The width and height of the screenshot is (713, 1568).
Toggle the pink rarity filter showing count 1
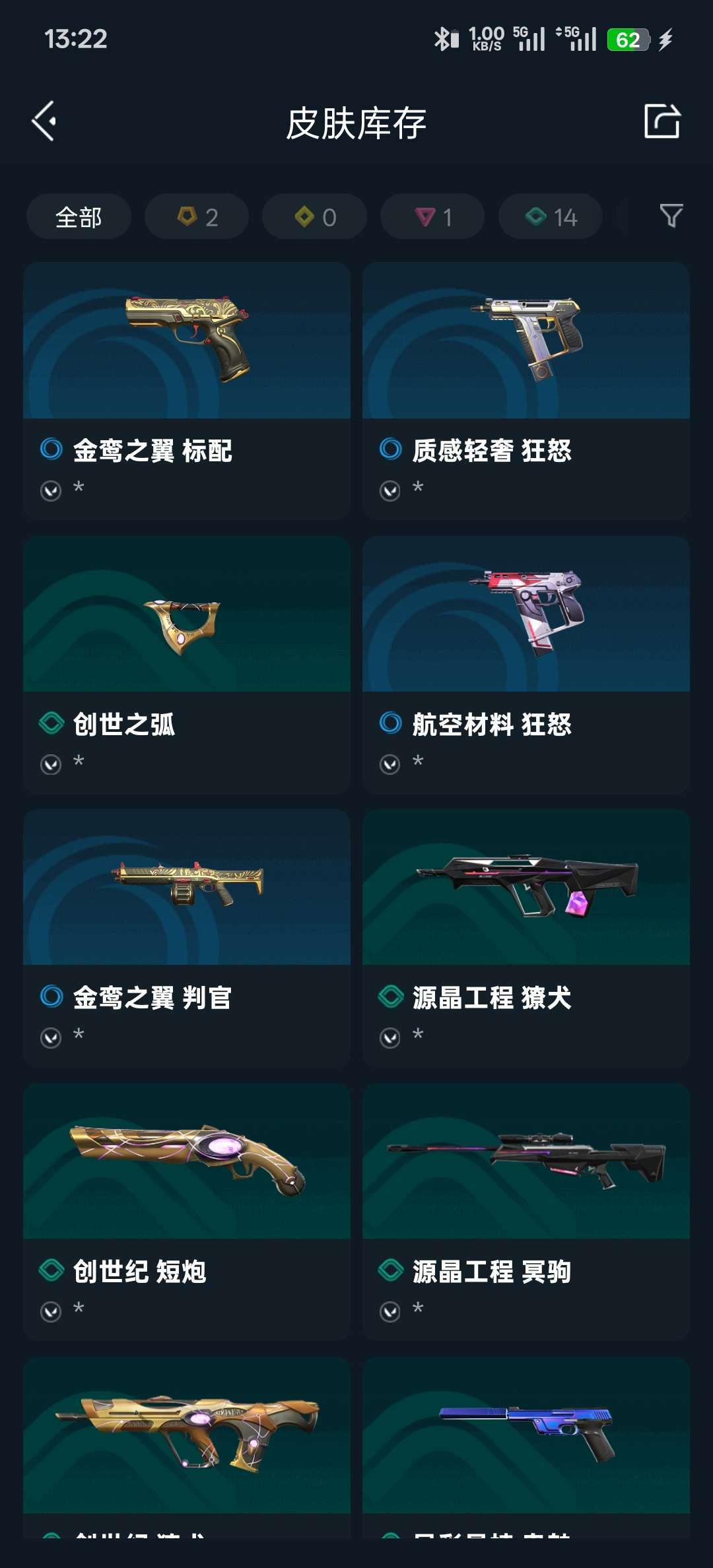click(432, 216)
